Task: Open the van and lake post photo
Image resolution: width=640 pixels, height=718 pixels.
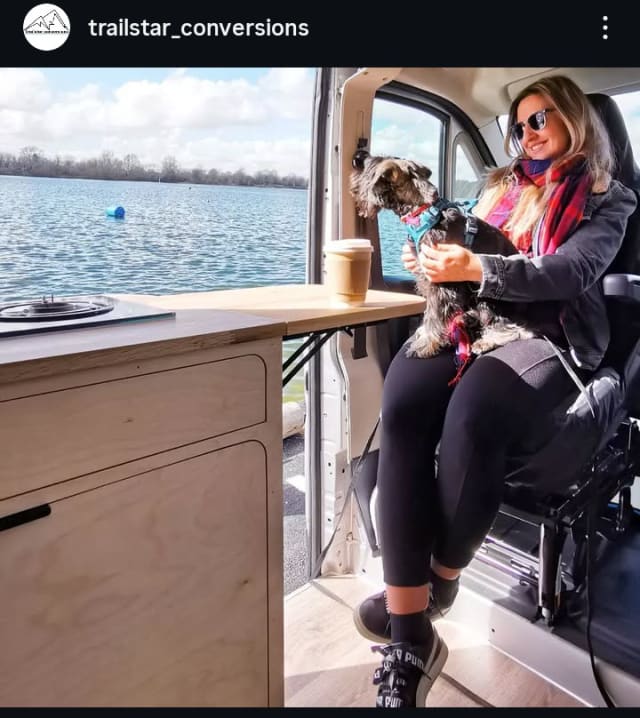Action: click(x=320, y=388)
